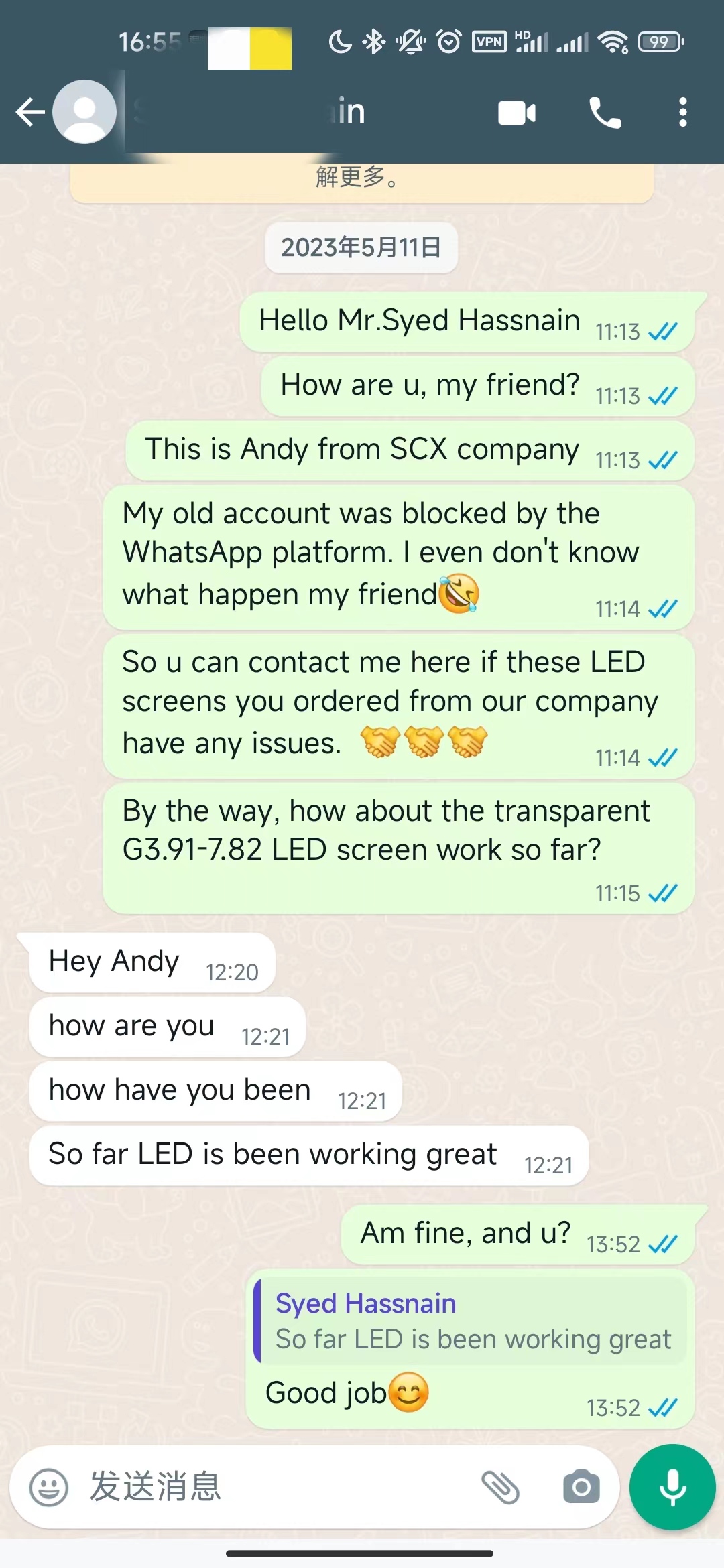The width and height of the screenshot is (724, 1568).
Task: Open the three-dot overflow menu
Action: [682, 113]
